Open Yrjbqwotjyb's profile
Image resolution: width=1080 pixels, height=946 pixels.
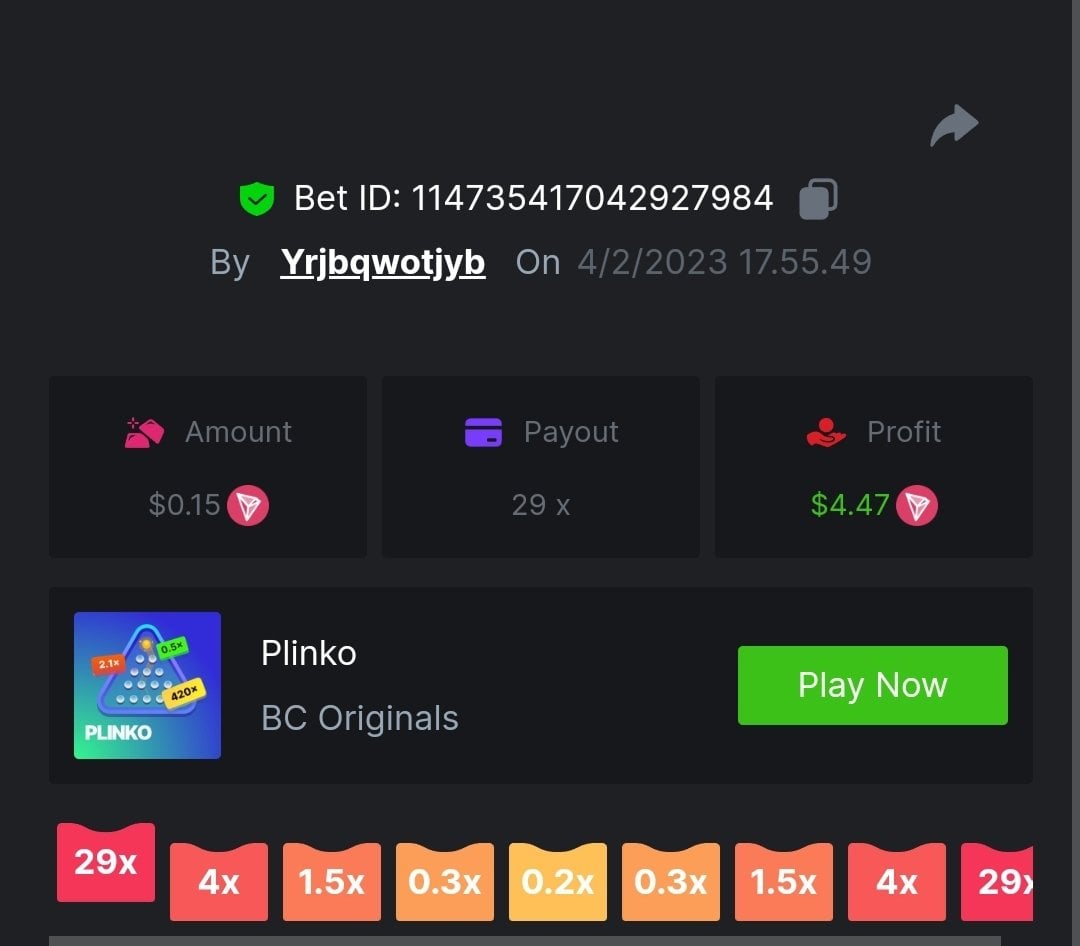pyautogui.click(x=383, y=262)
